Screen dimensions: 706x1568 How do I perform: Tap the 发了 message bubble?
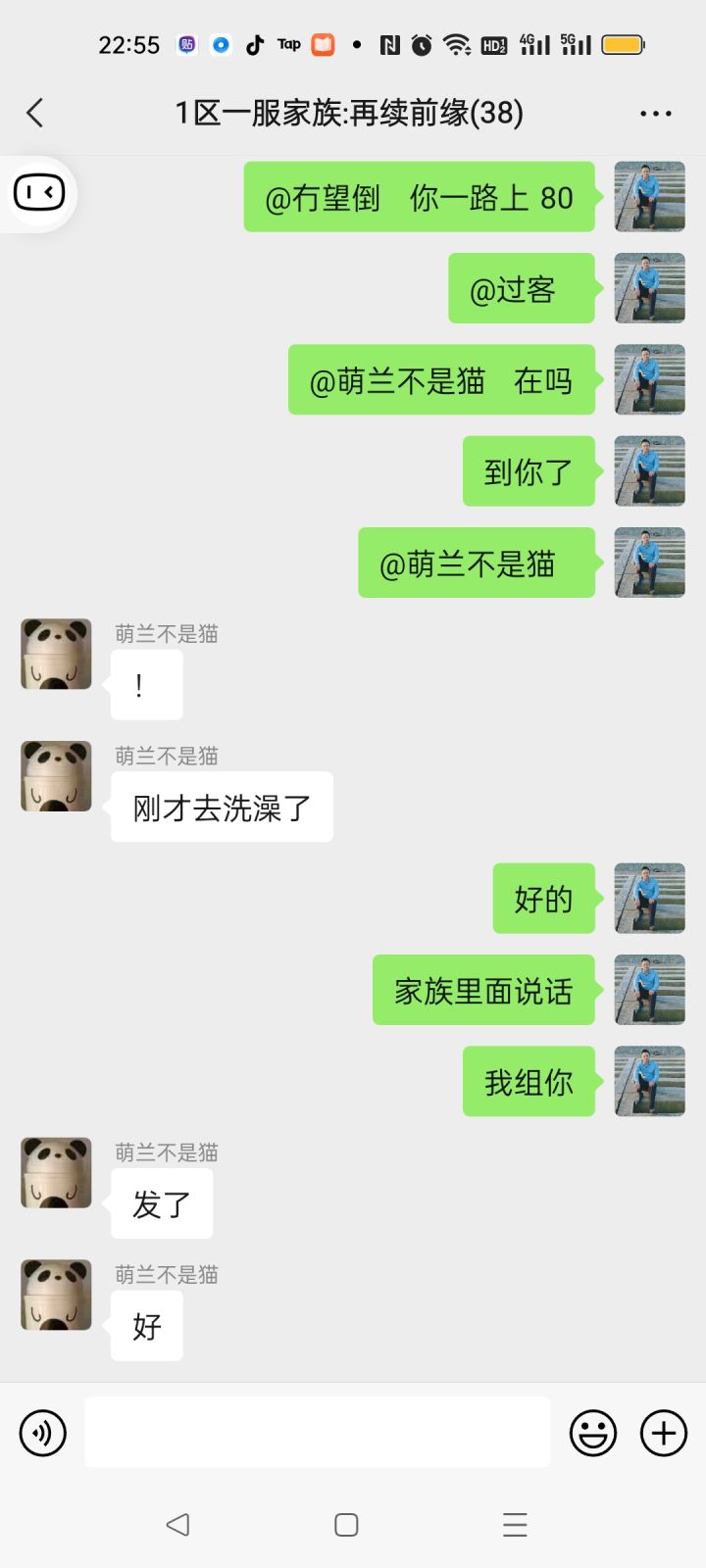162,1203
